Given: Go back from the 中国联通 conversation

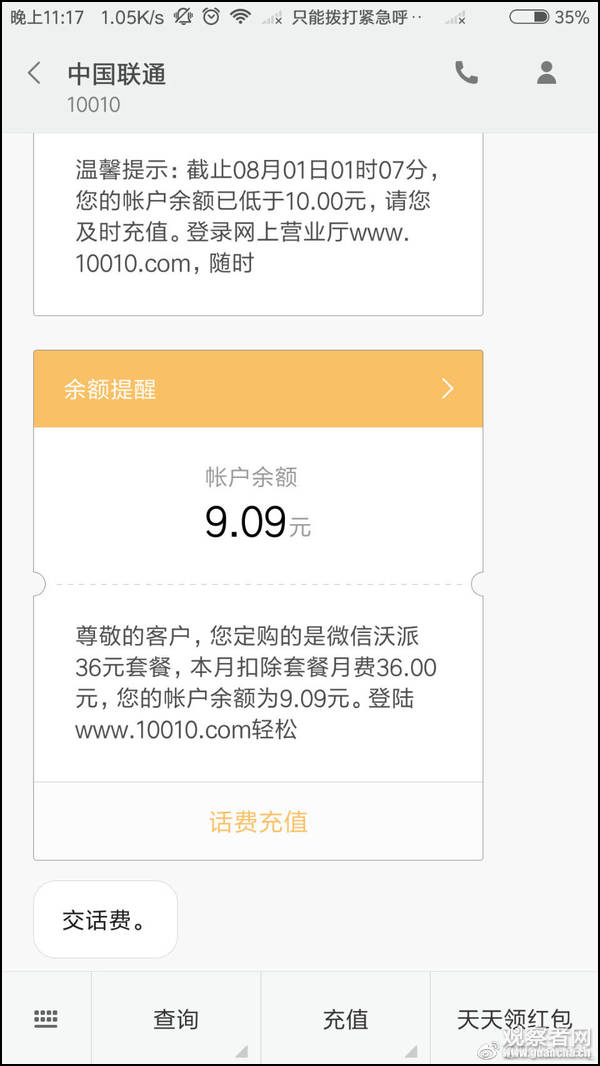Looking at the screenshot, I should (35, 73).
